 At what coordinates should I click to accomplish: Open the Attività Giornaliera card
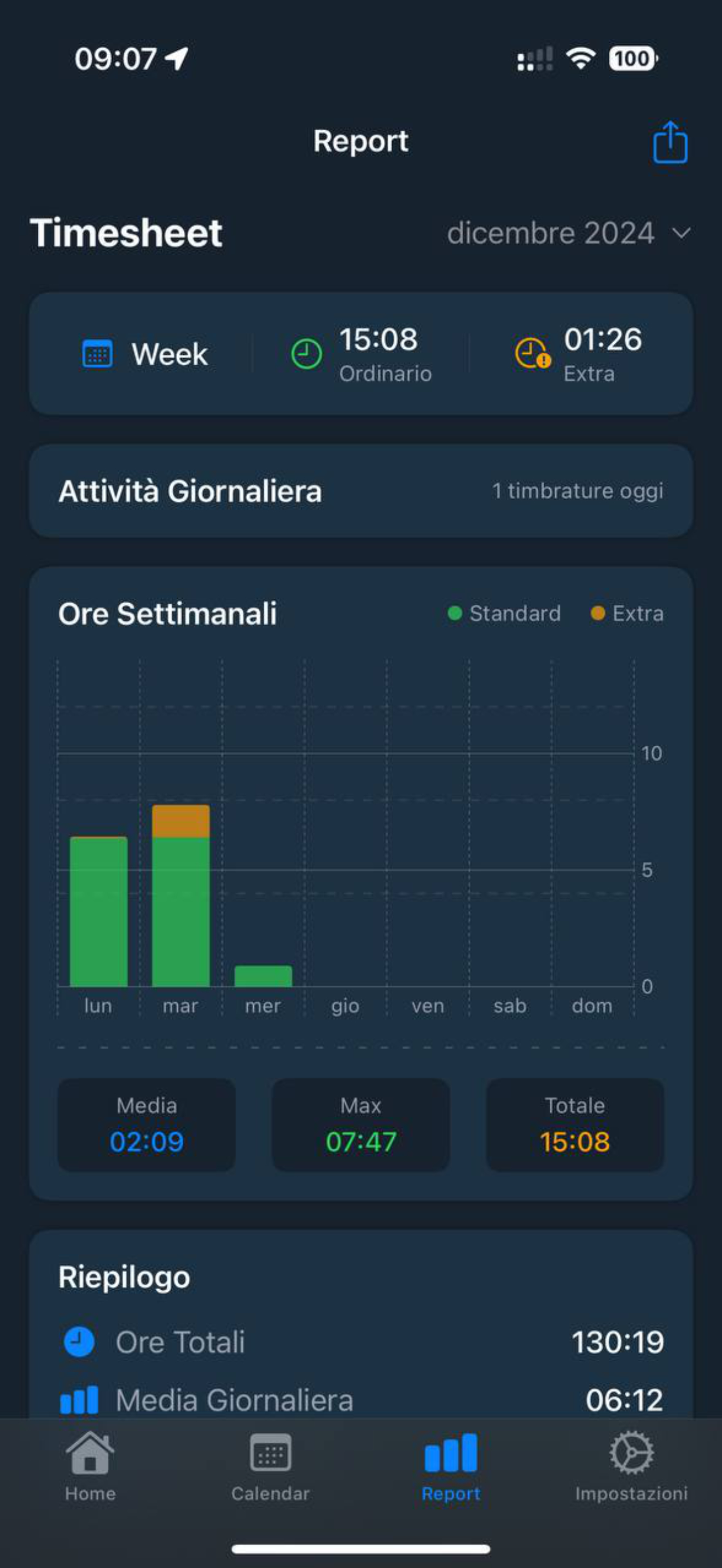[360, 490]
